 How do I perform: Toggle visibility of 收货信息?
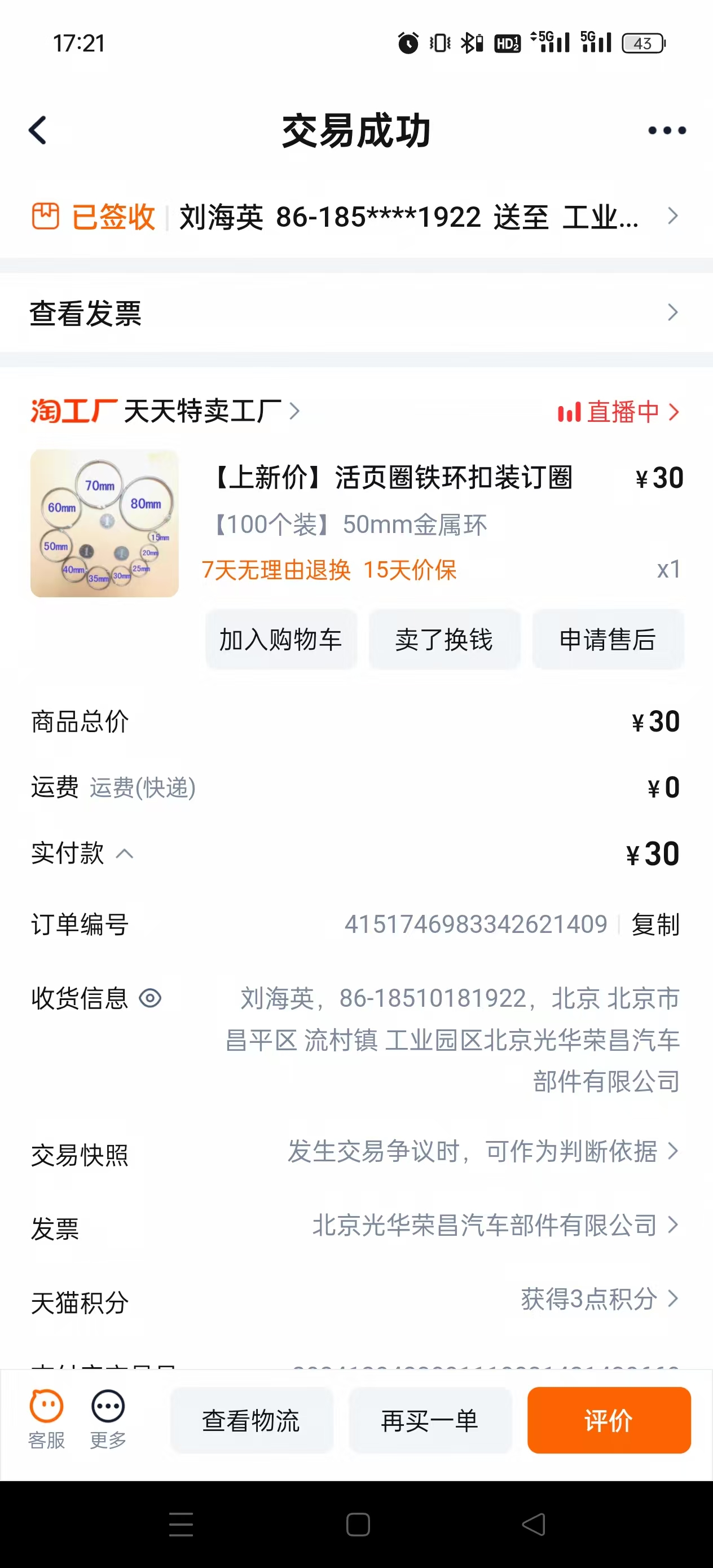(151, 998)
